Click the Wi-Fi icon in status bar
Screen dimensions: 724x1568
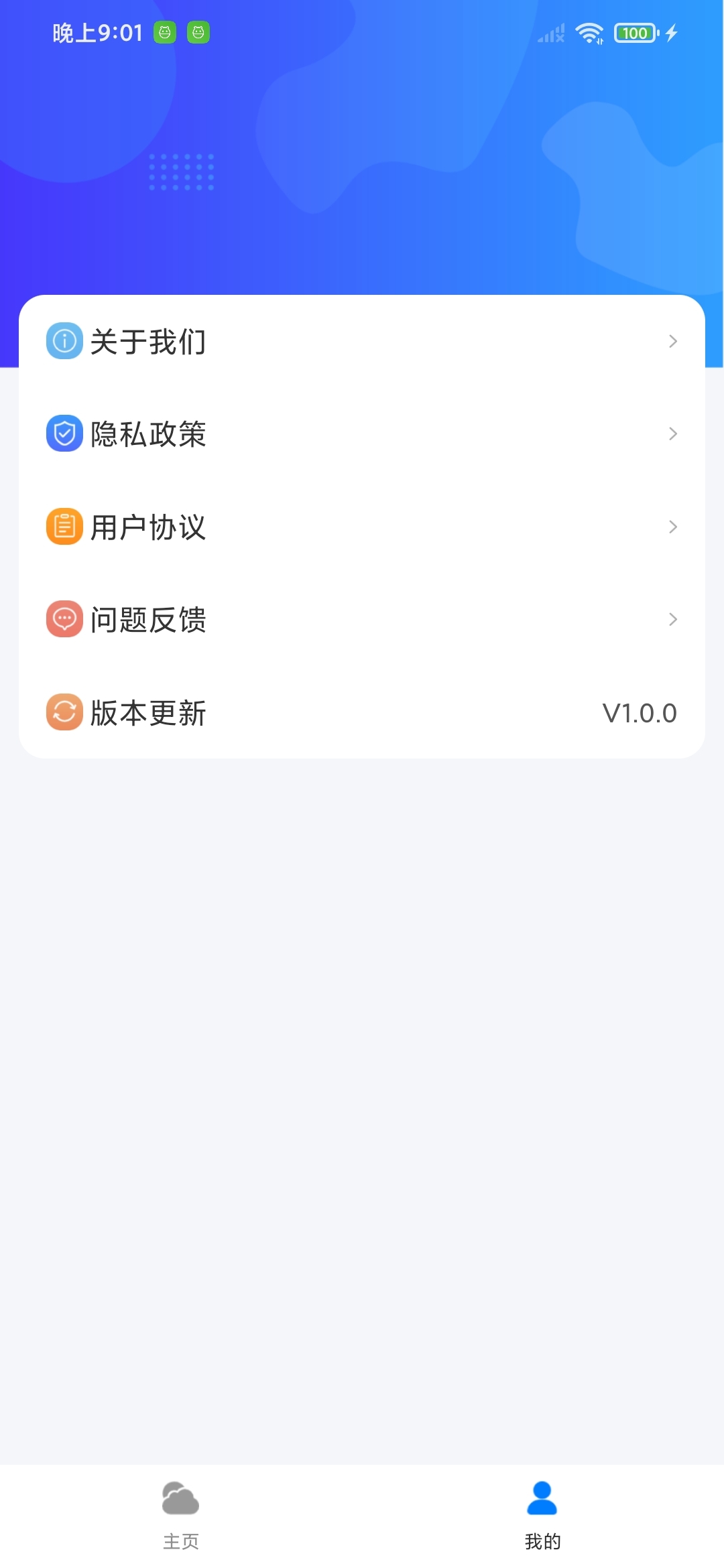point(589,32)
